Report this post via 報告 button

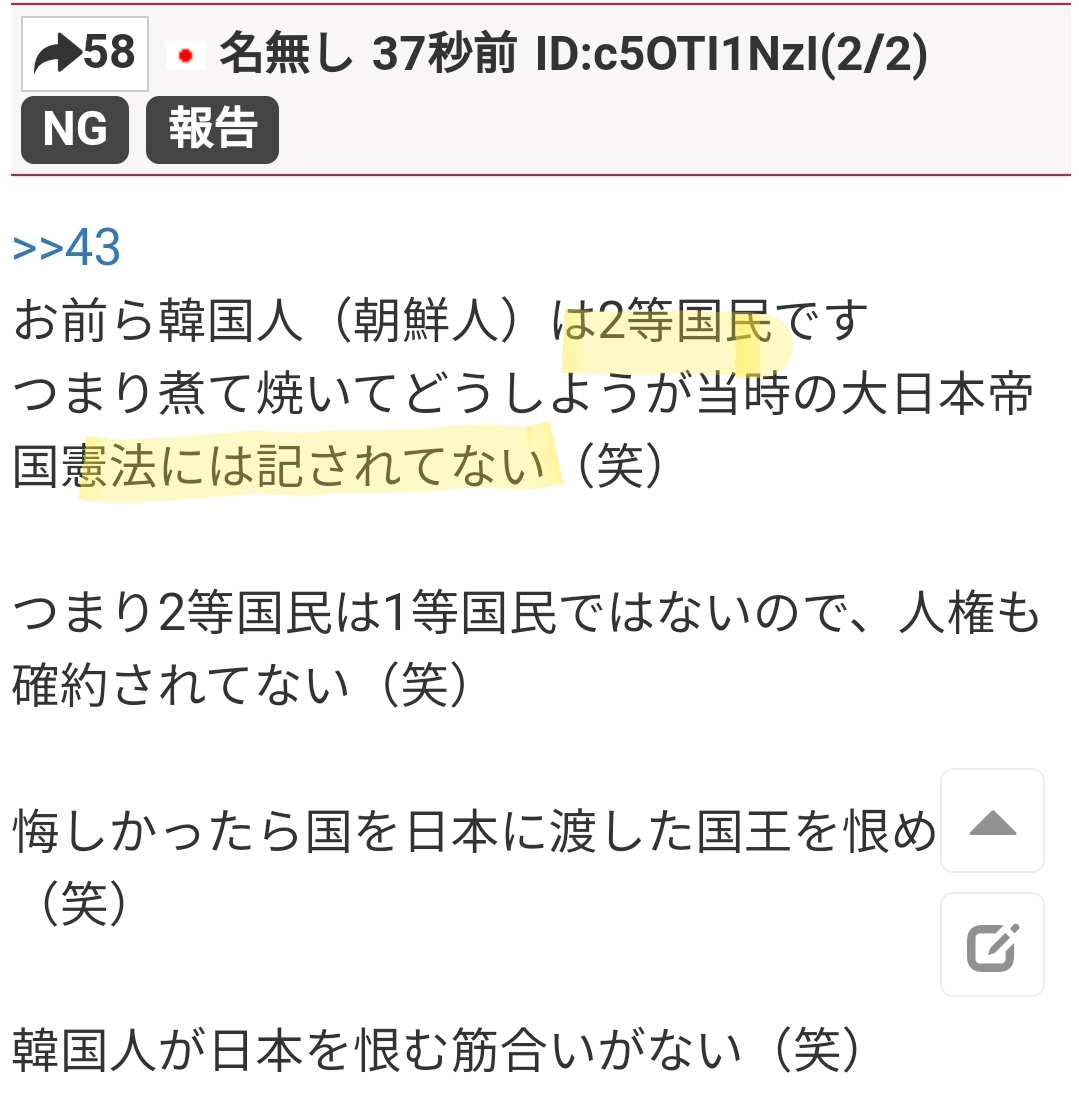coord(212,130)
